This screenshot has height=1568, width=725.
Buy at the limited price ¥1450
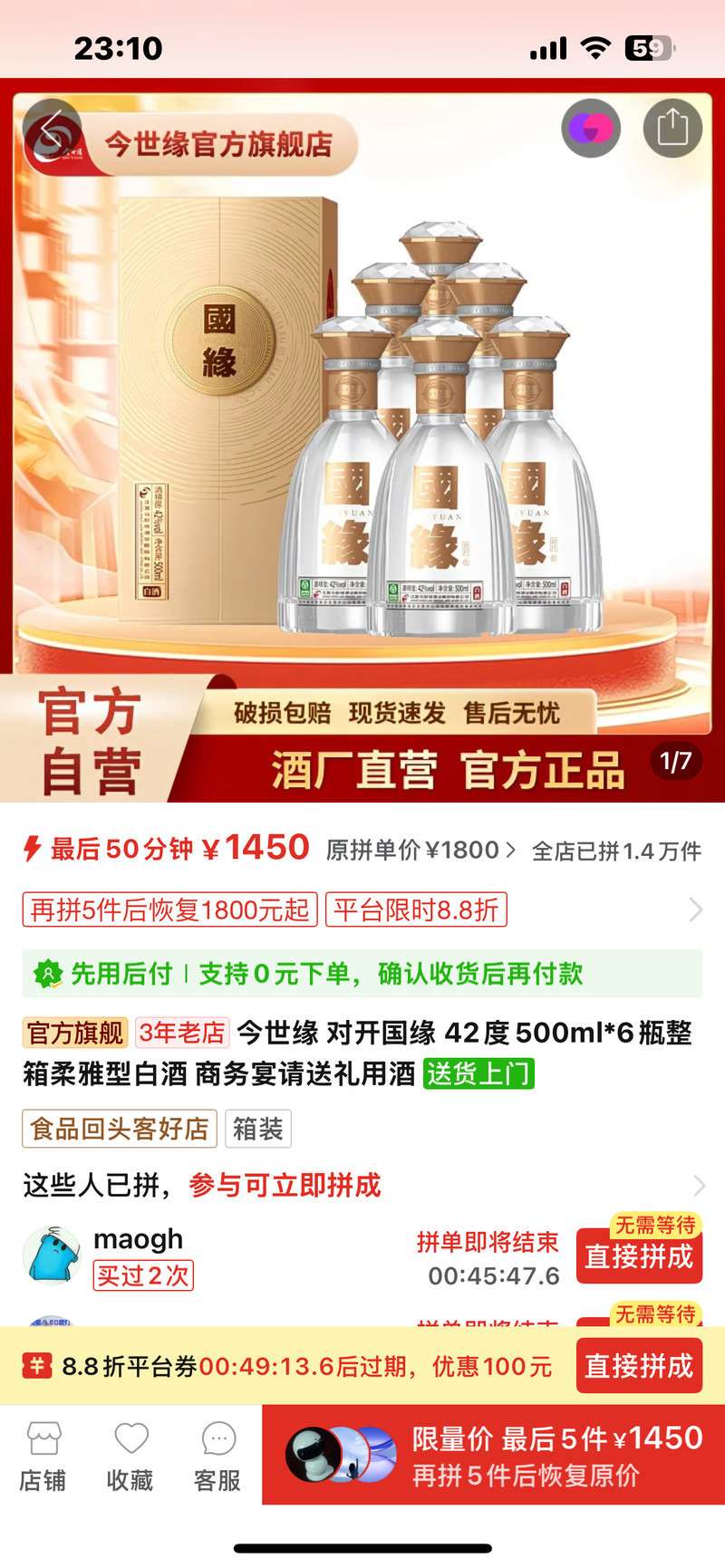point(494,1455)
